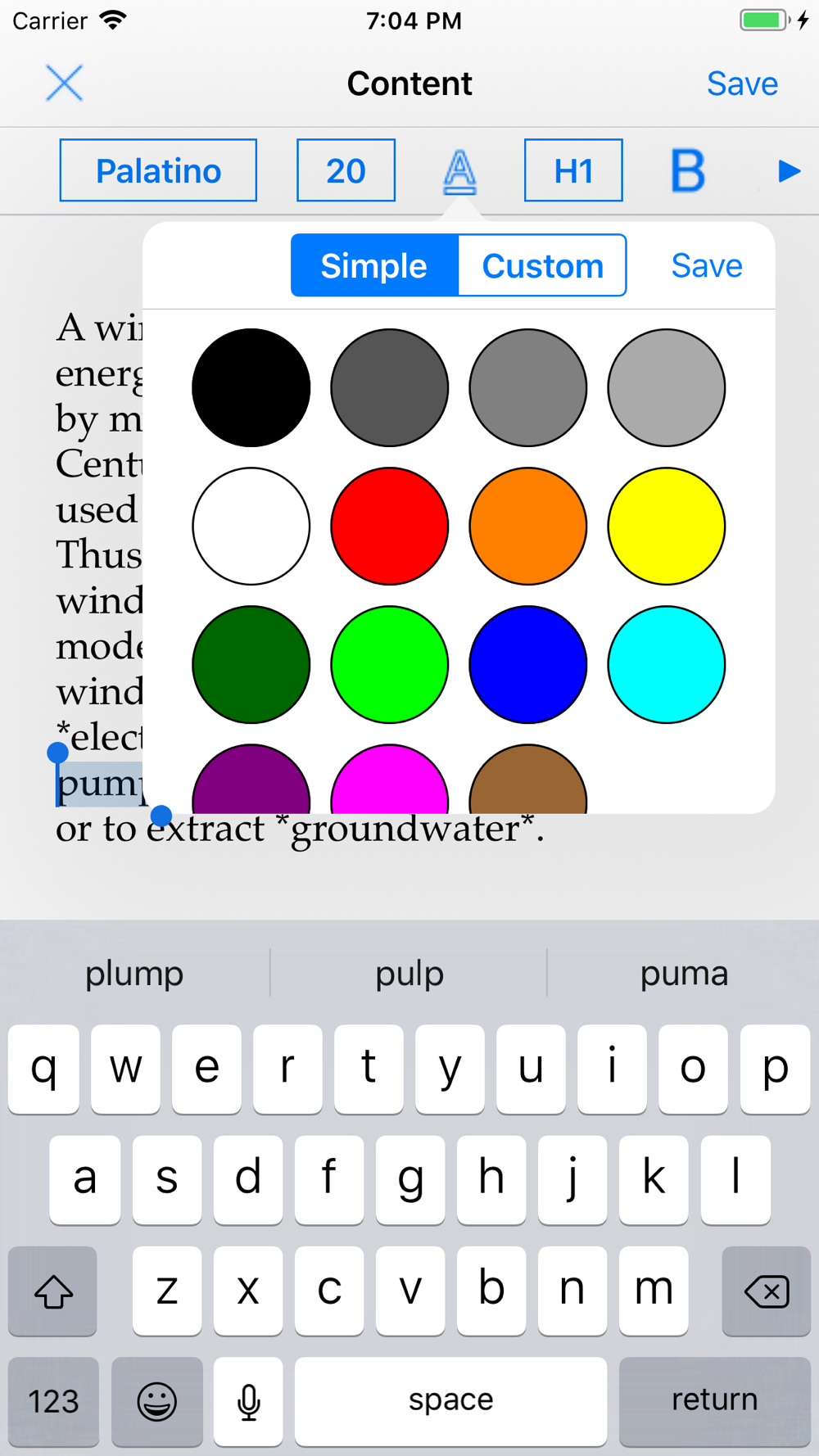The image size is (819, 1456).
Task: Choose the red color swatch
Action: point(390,527)
